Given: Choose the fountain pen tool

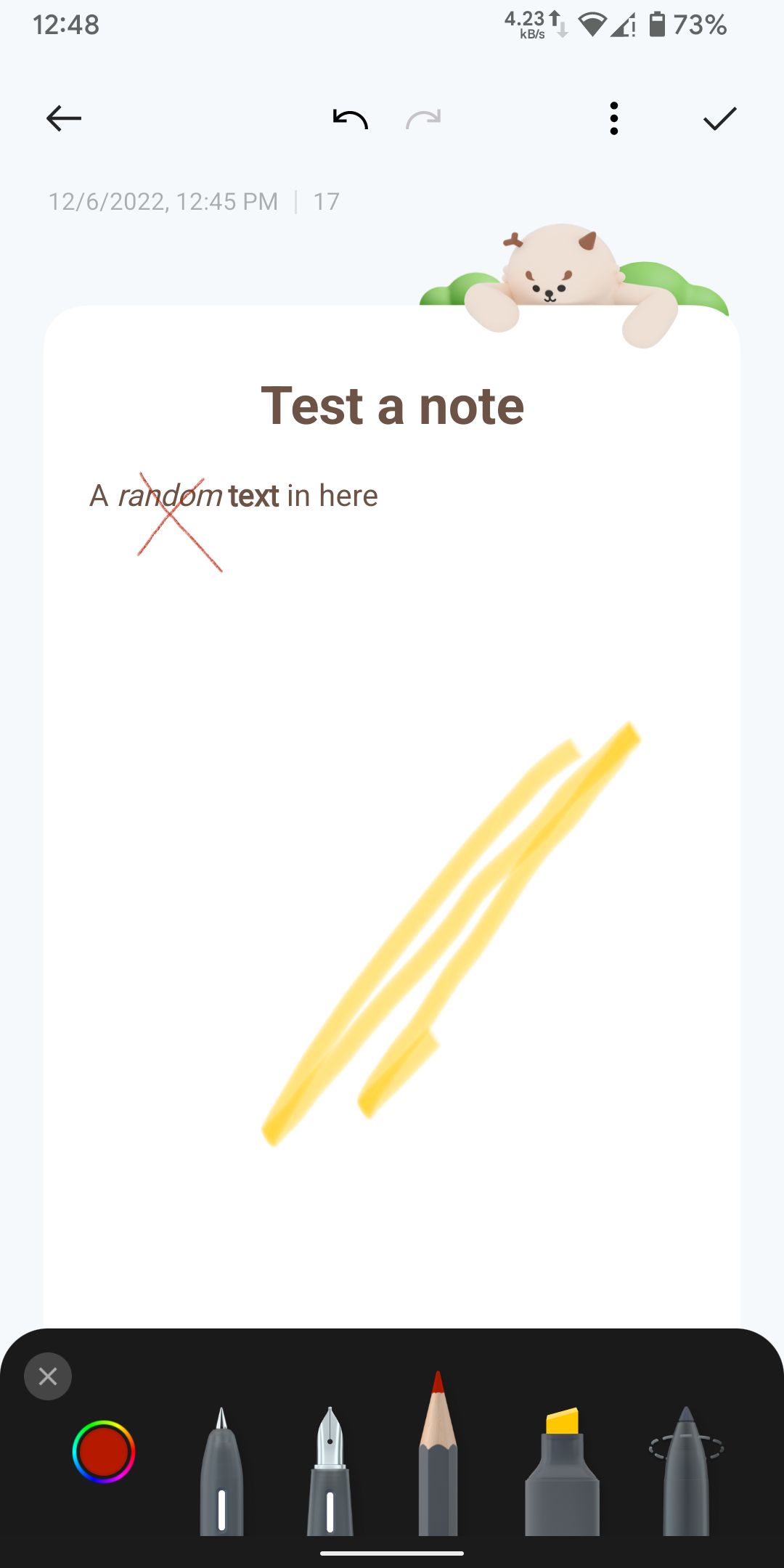Looking at the screenshot, I should point(330,1474).
